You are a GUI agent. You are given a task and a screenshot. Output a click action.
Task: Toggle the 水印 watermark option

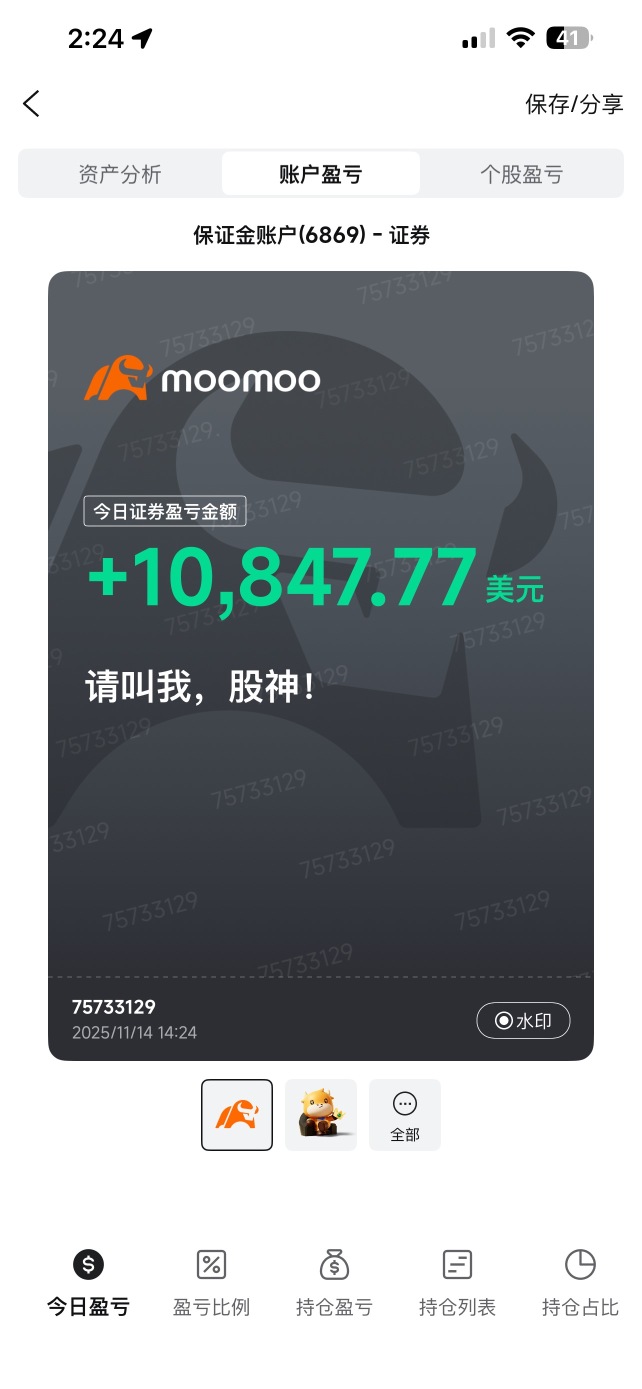523,1021
